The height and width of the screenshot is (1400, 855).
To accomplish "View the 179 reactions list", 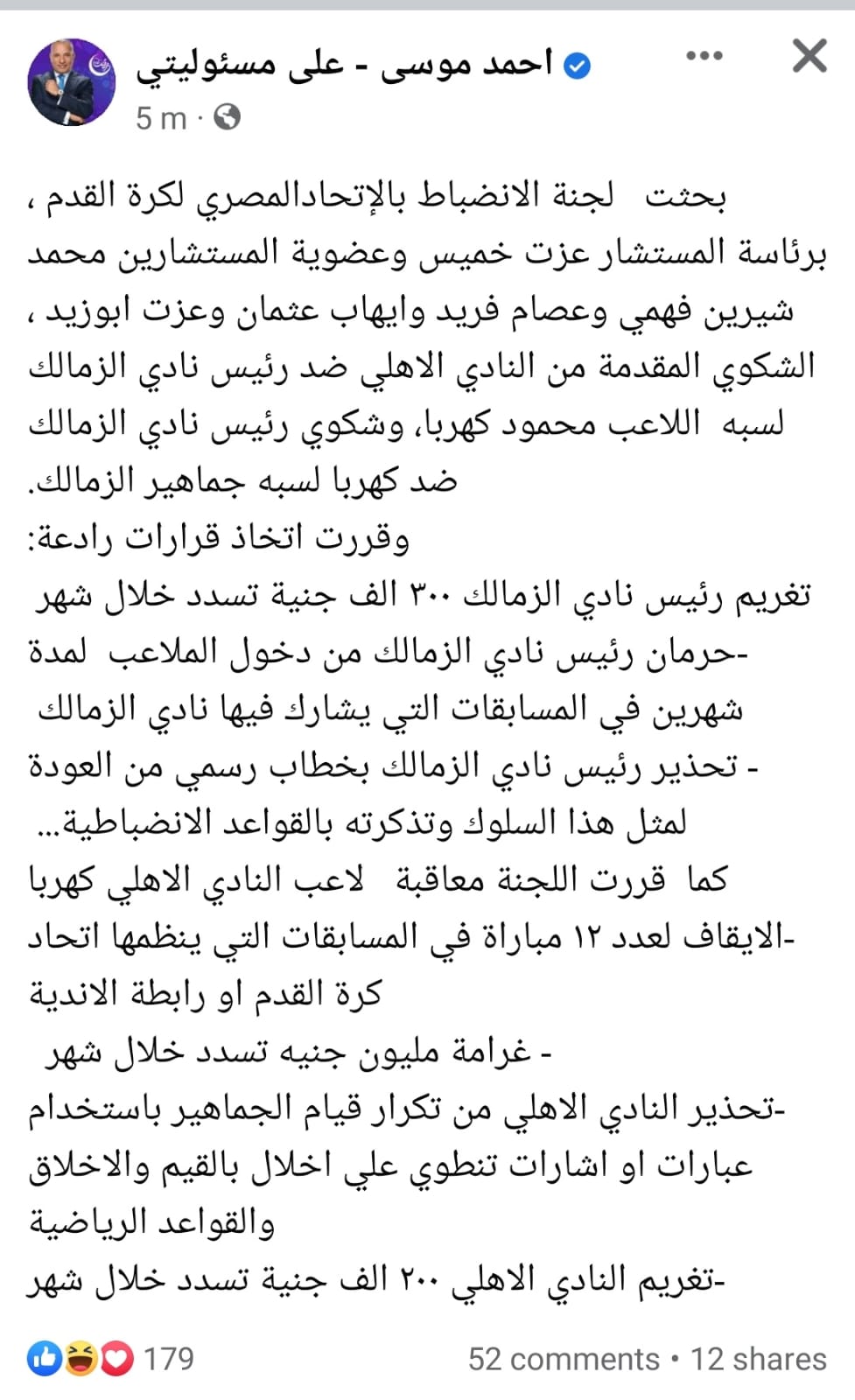I will 111,1358.
